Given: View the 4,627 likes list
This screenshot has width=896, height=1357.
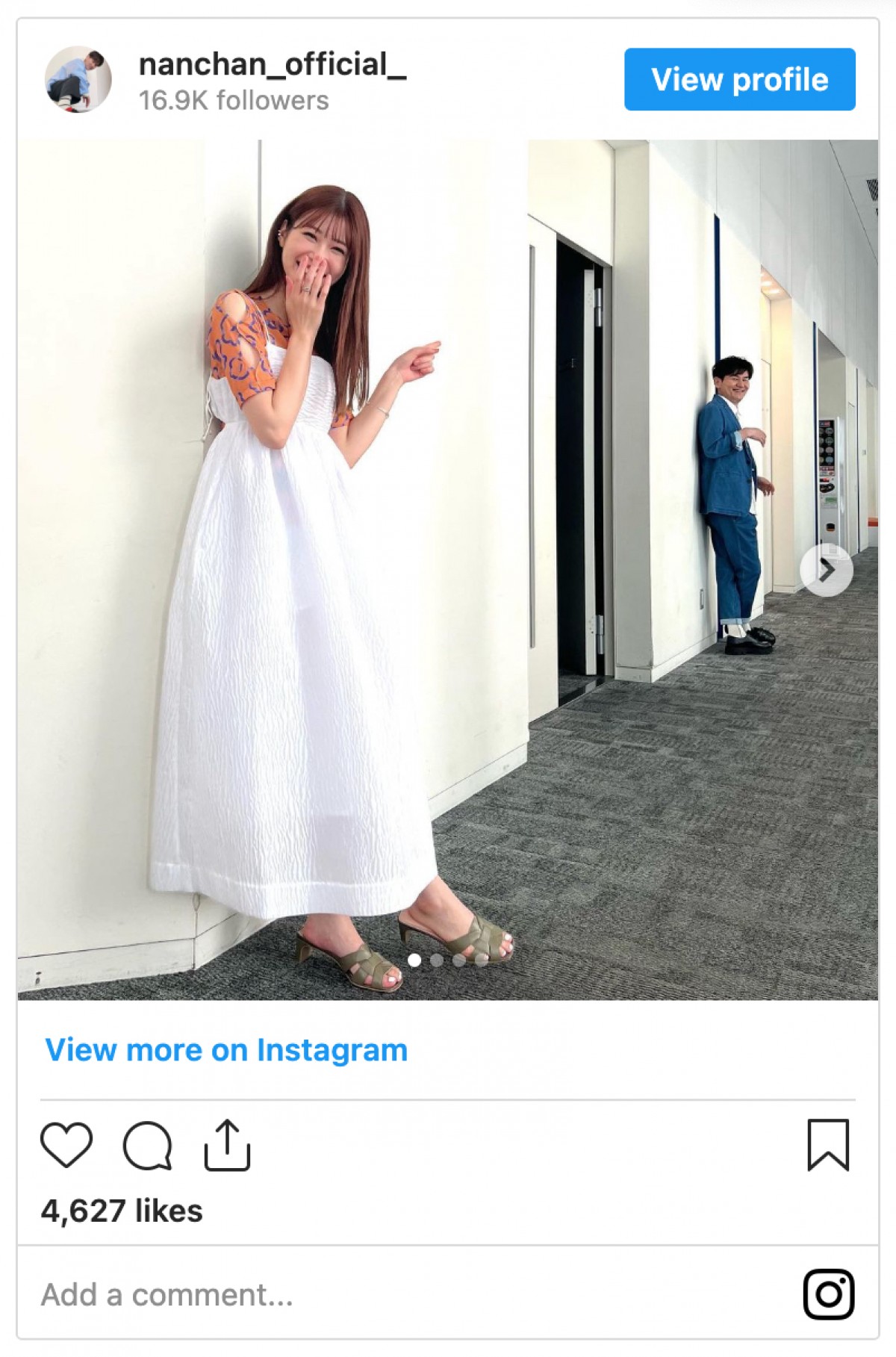Looking at the screenshot, I should point(122,1211).
